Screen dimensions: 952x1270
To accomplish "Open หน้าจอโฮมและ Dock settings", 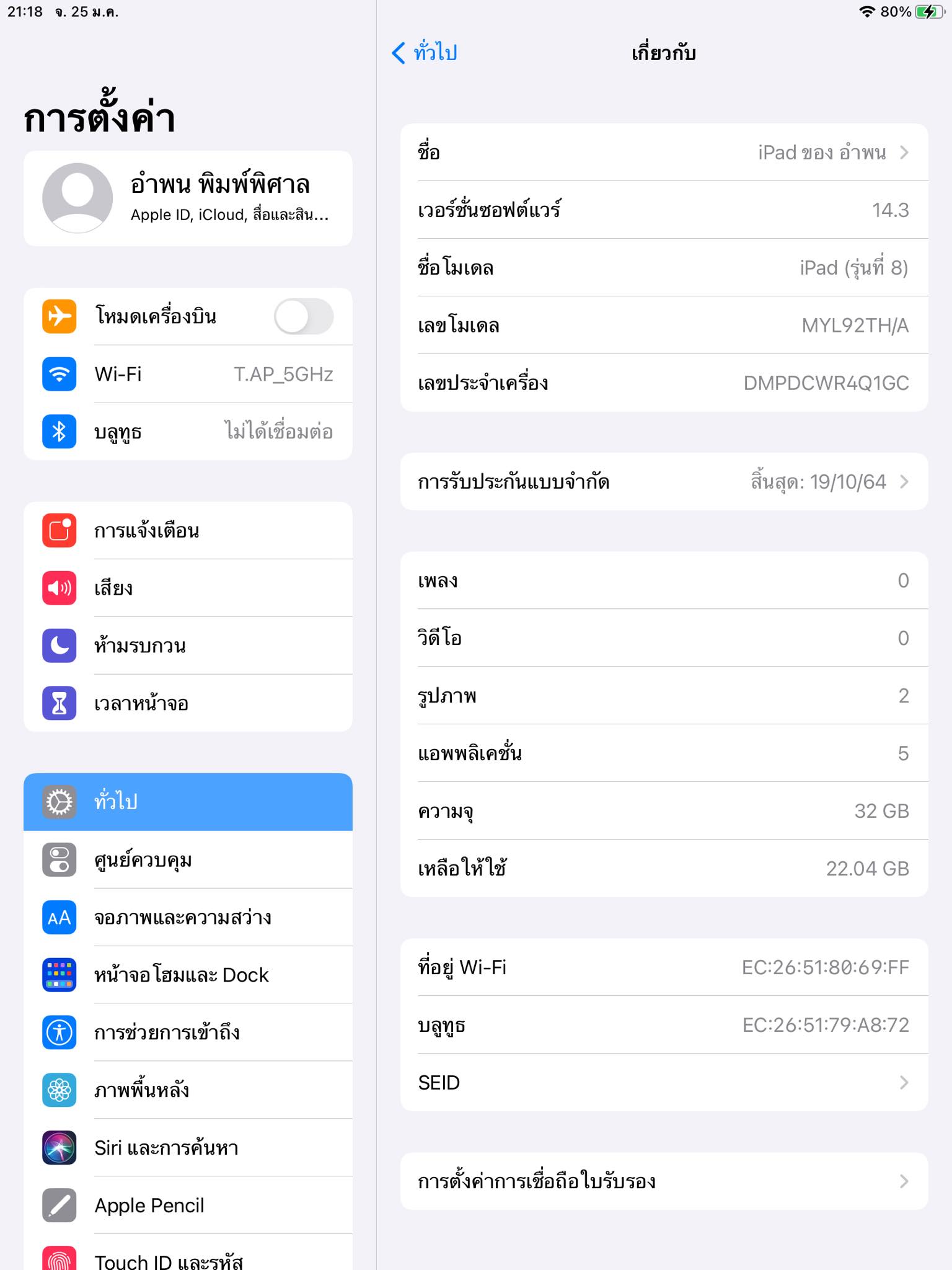I will pos(188,975).
